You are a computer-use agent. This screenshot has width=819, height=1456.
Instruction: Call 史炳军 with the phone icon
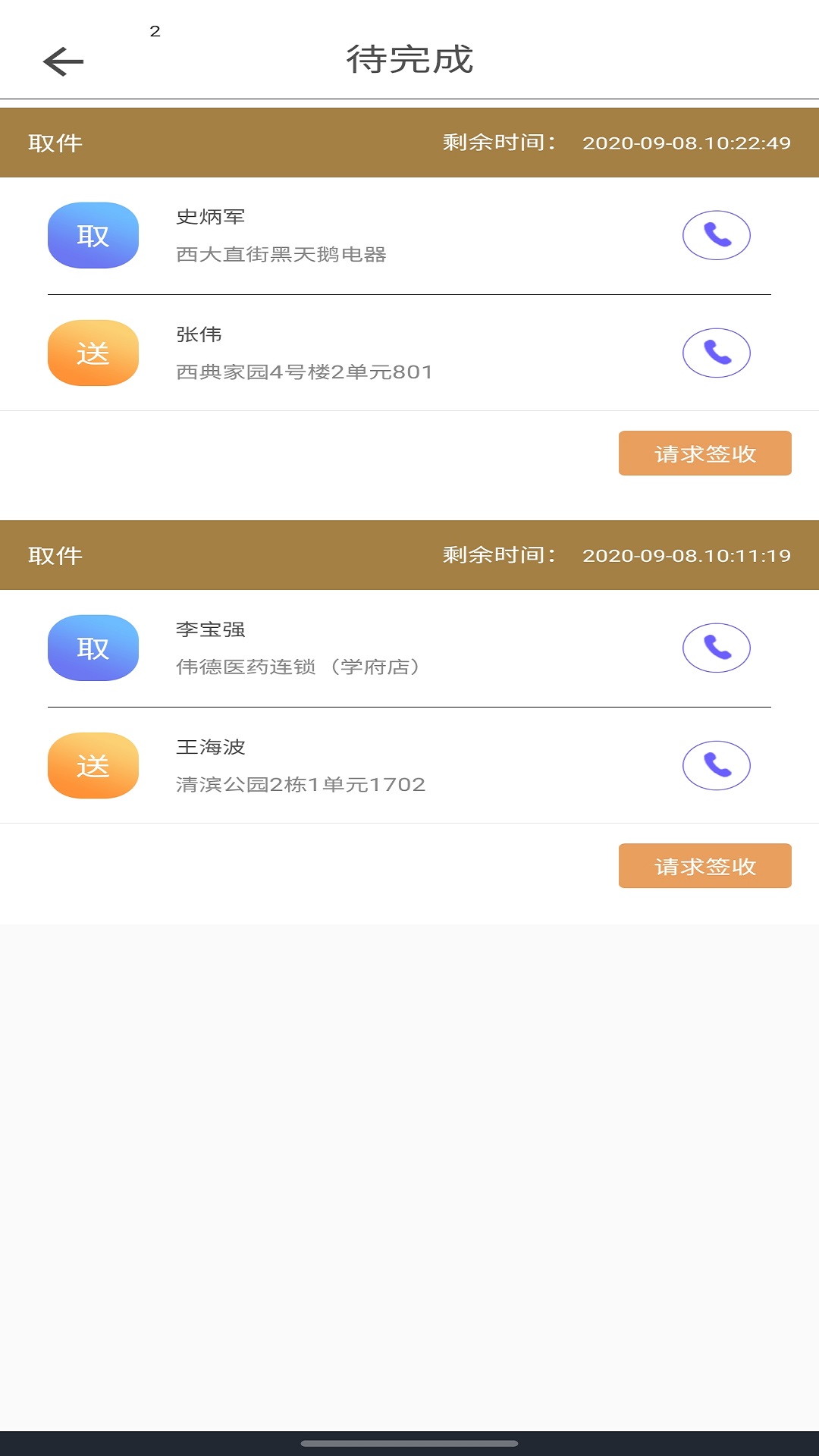click(x=716, y=235)
